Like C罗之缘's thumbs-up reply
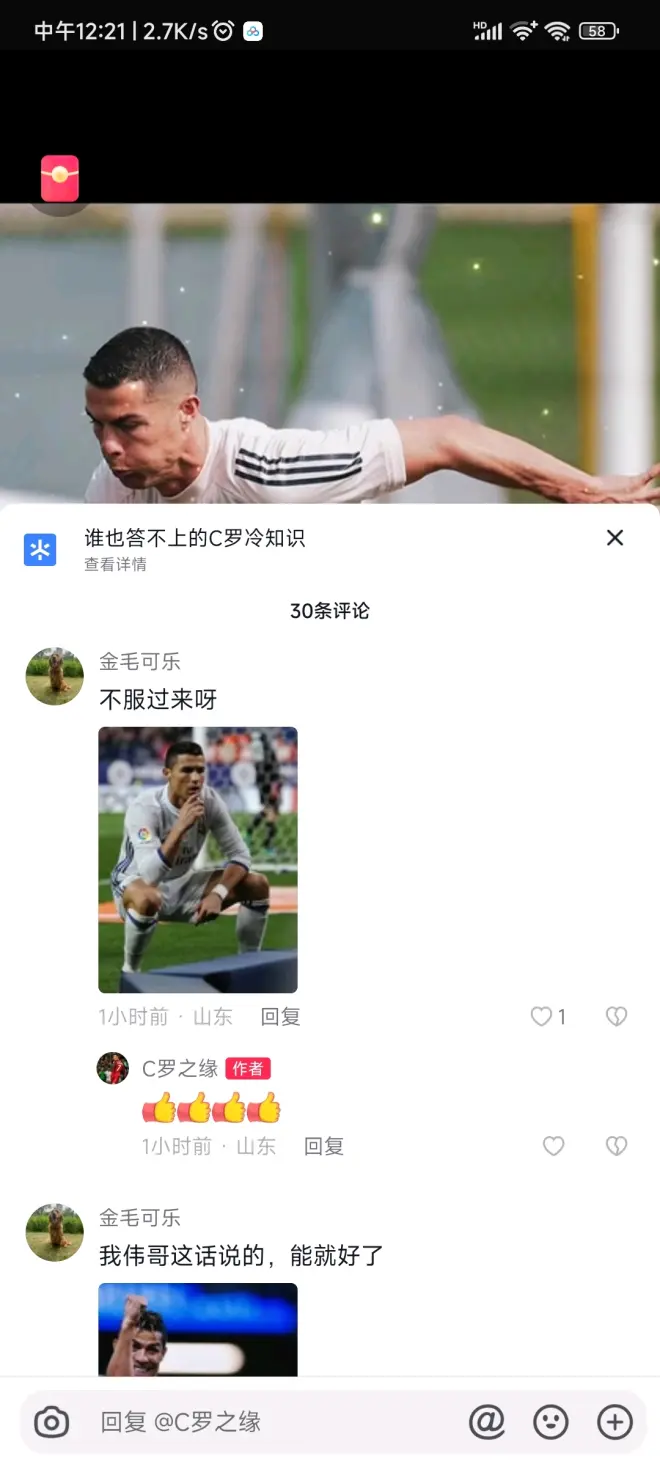 coord(553,1146)
